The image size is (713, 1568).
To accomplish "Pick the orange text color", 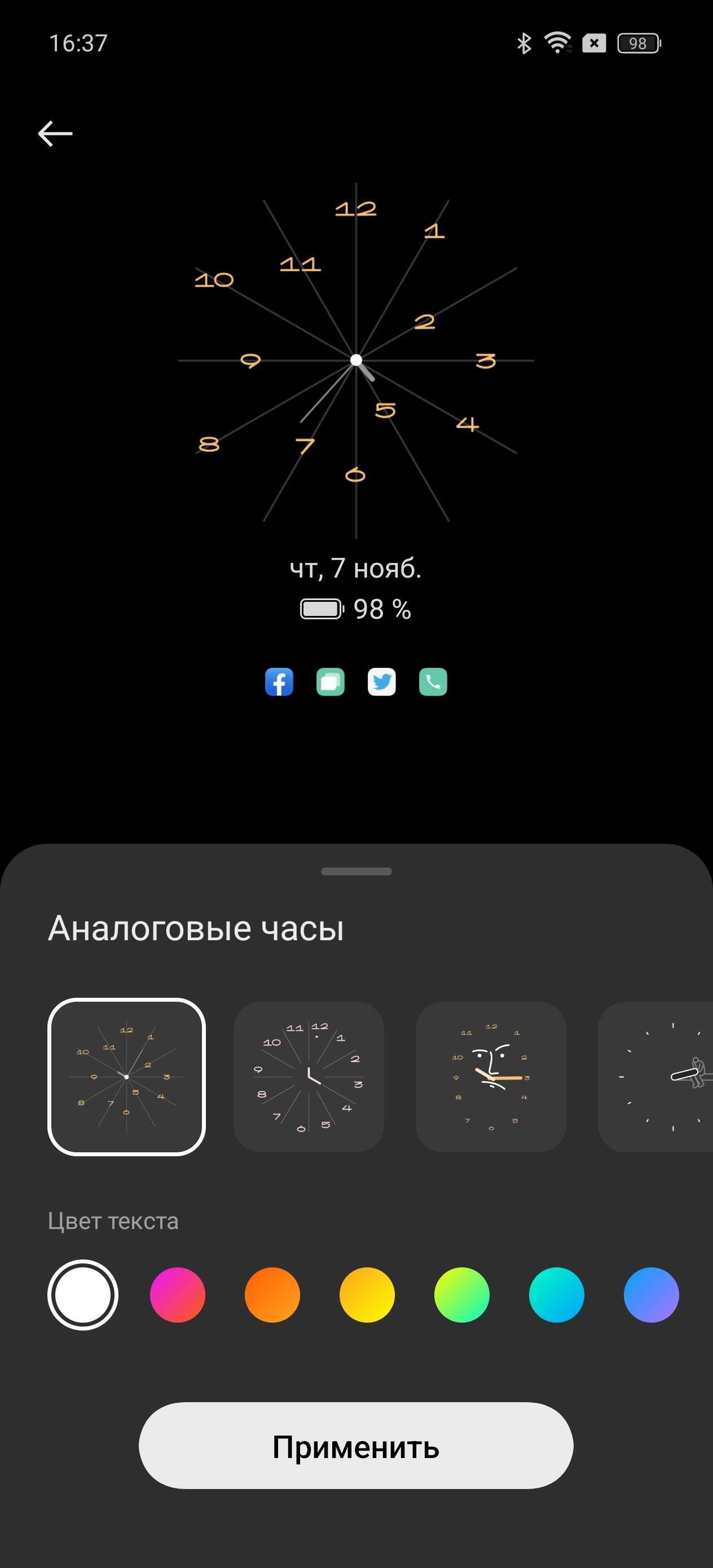I will click(272, 1294).
